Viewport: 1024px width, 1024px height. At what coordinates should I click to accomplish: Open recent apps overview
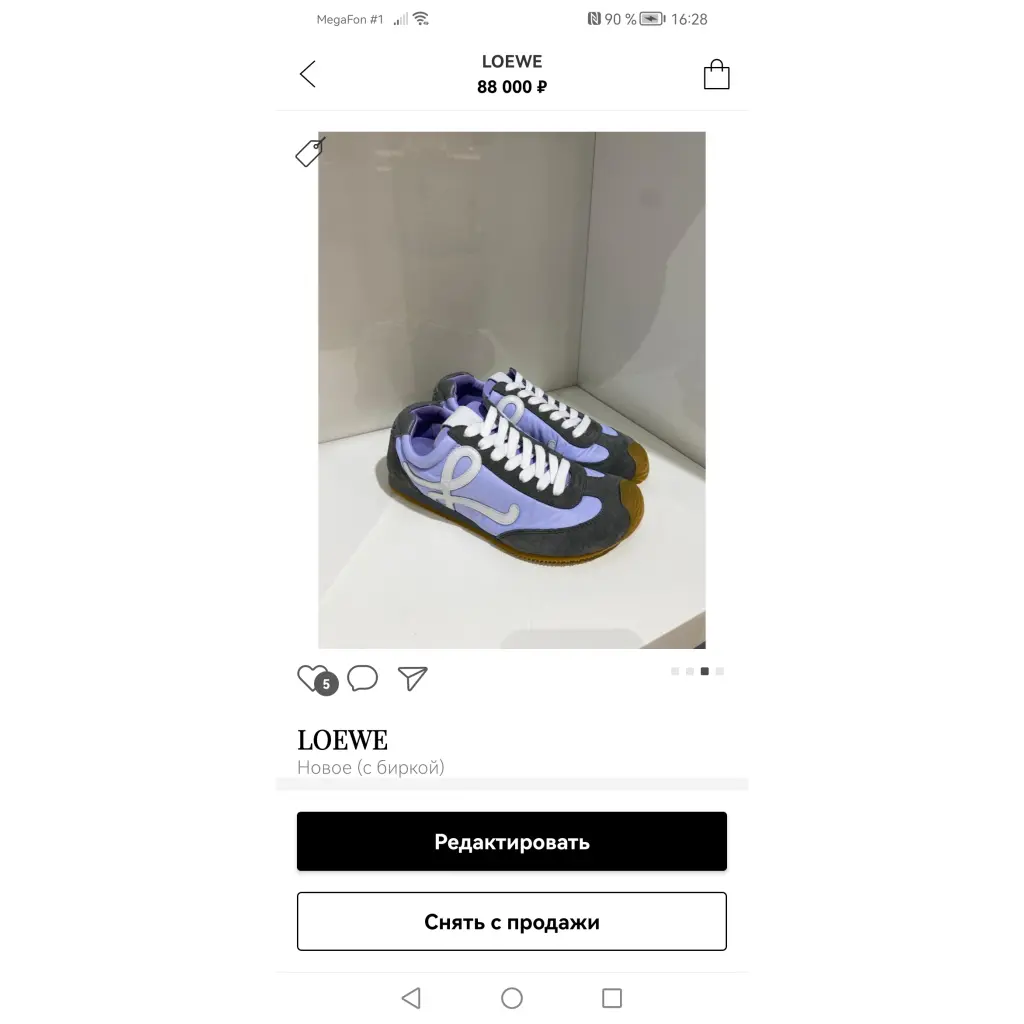click(611, 997)
